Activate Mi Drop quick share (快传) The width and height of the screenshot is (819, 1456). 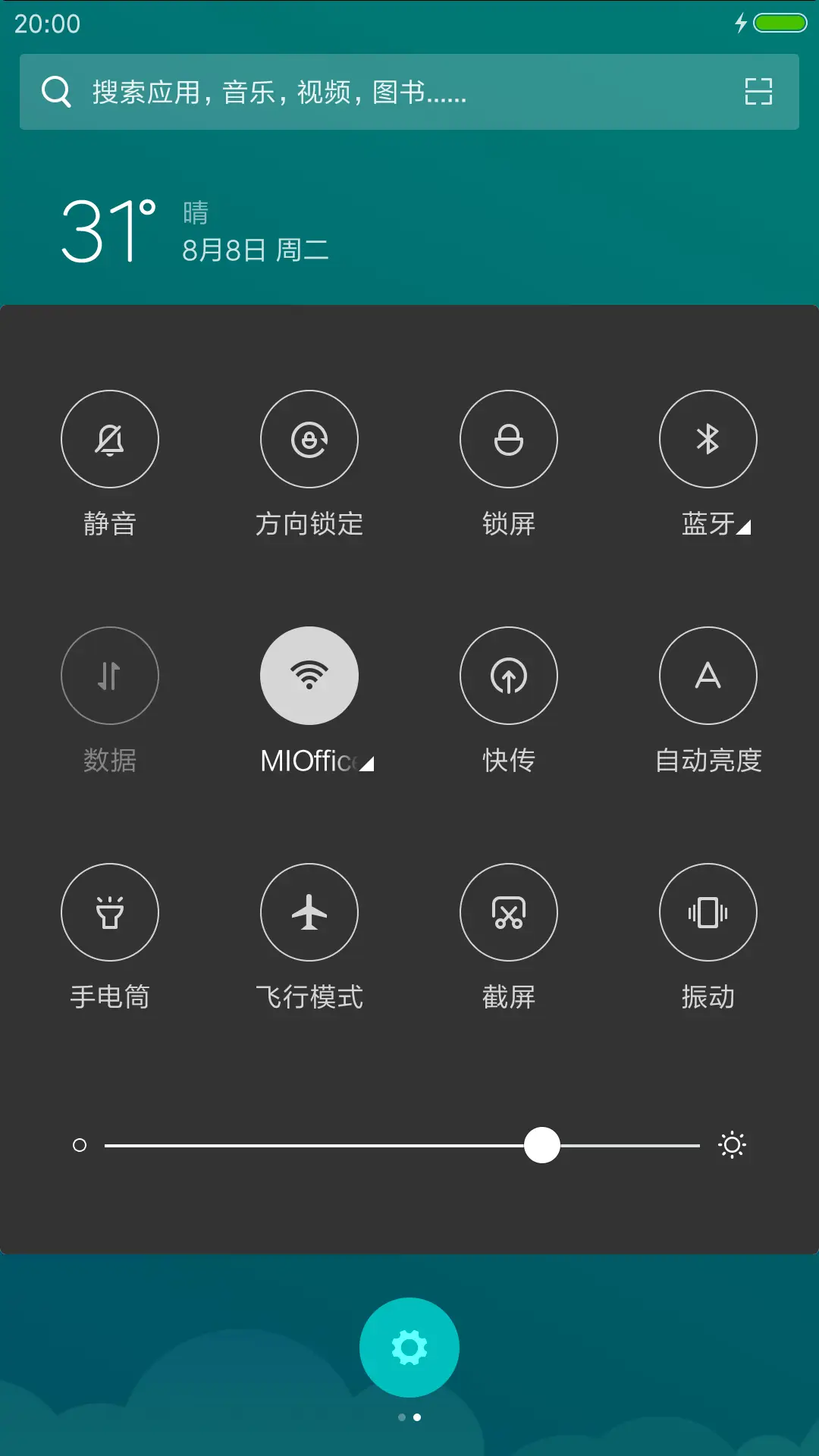point(509,676)
